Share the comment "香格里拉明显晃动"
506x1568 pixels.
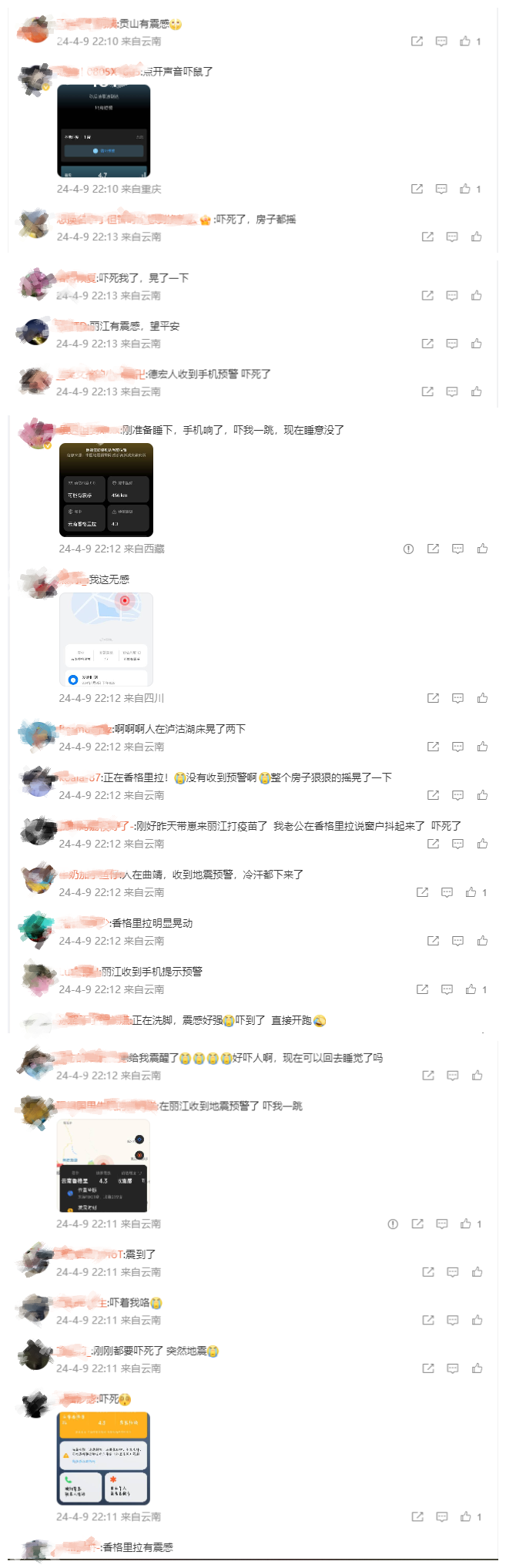click(x=433, y=941)
